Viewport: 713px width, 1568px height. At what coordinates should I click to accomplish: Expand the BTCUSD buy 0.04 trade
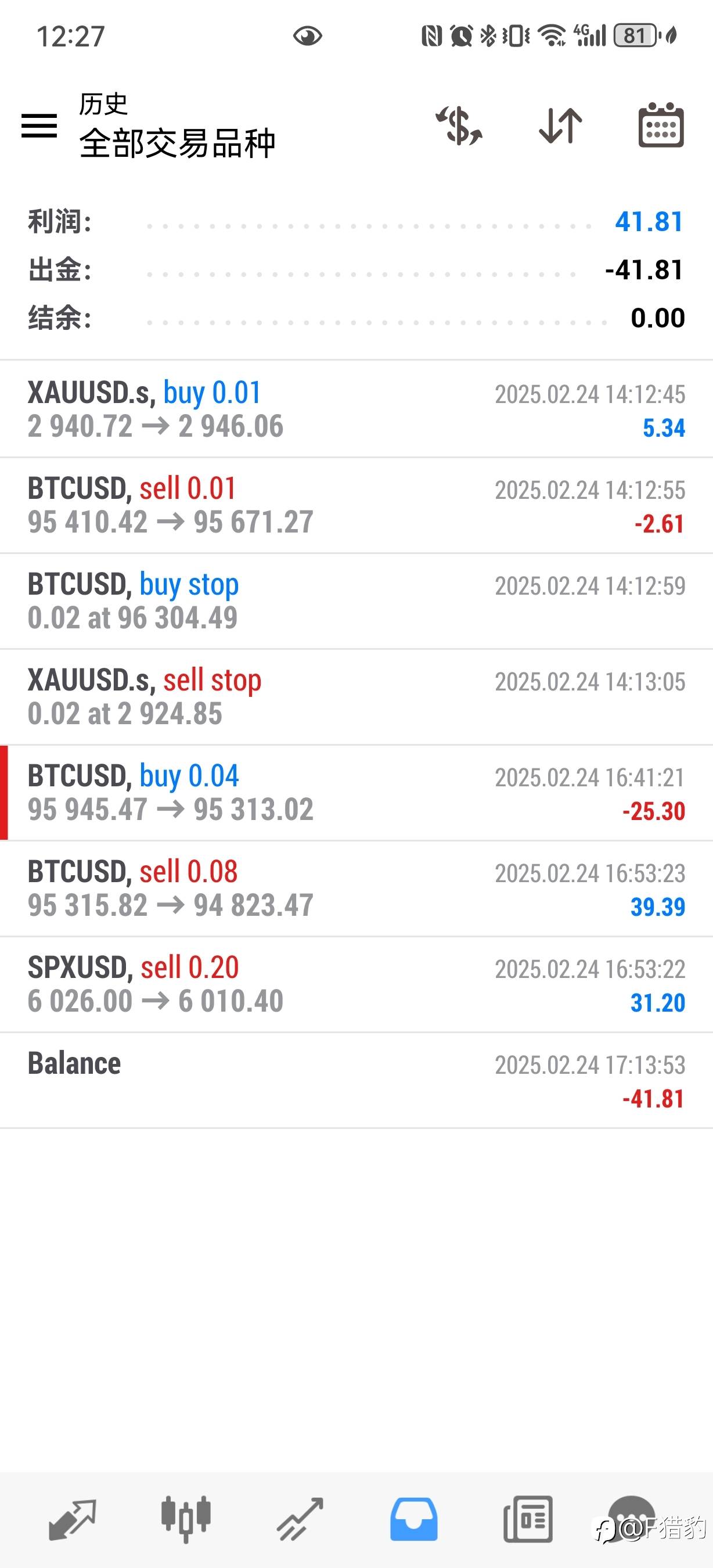[356, 793]
